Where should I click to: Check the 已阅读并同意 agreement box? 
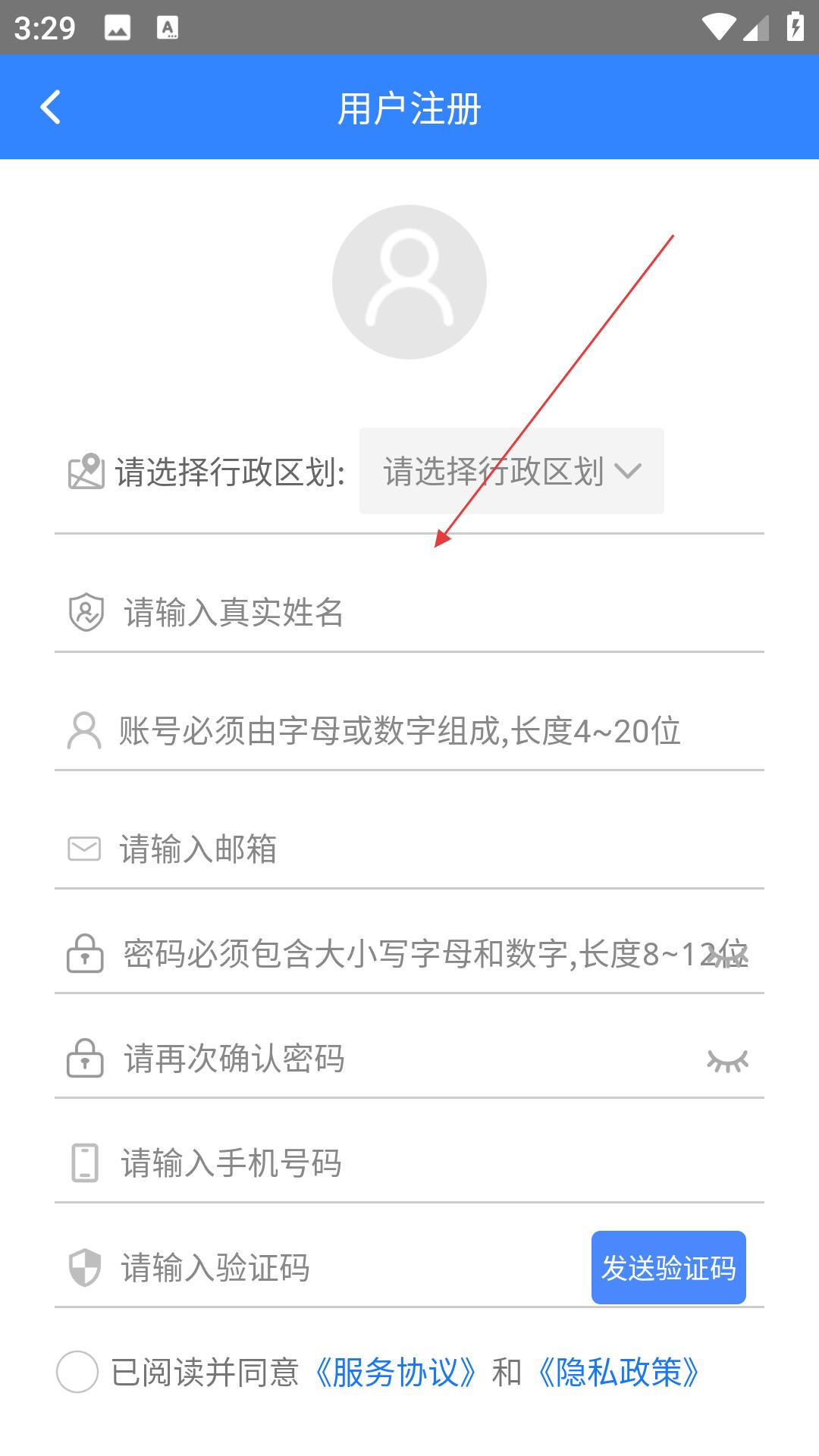[77, 1371]
